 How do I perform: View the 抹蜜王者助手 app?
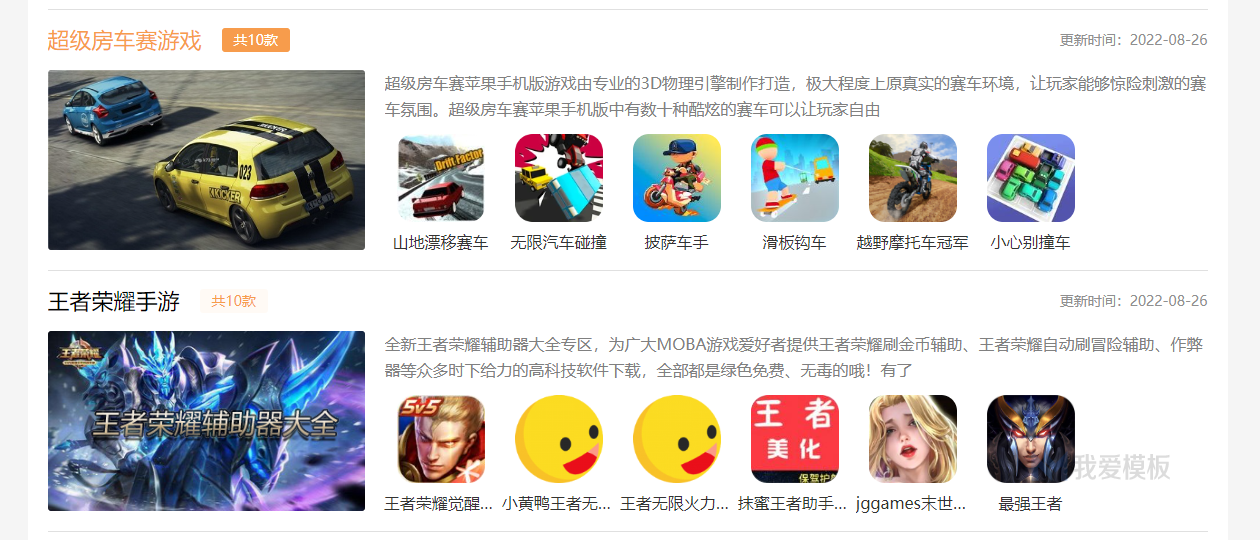(x=795, y=439)
